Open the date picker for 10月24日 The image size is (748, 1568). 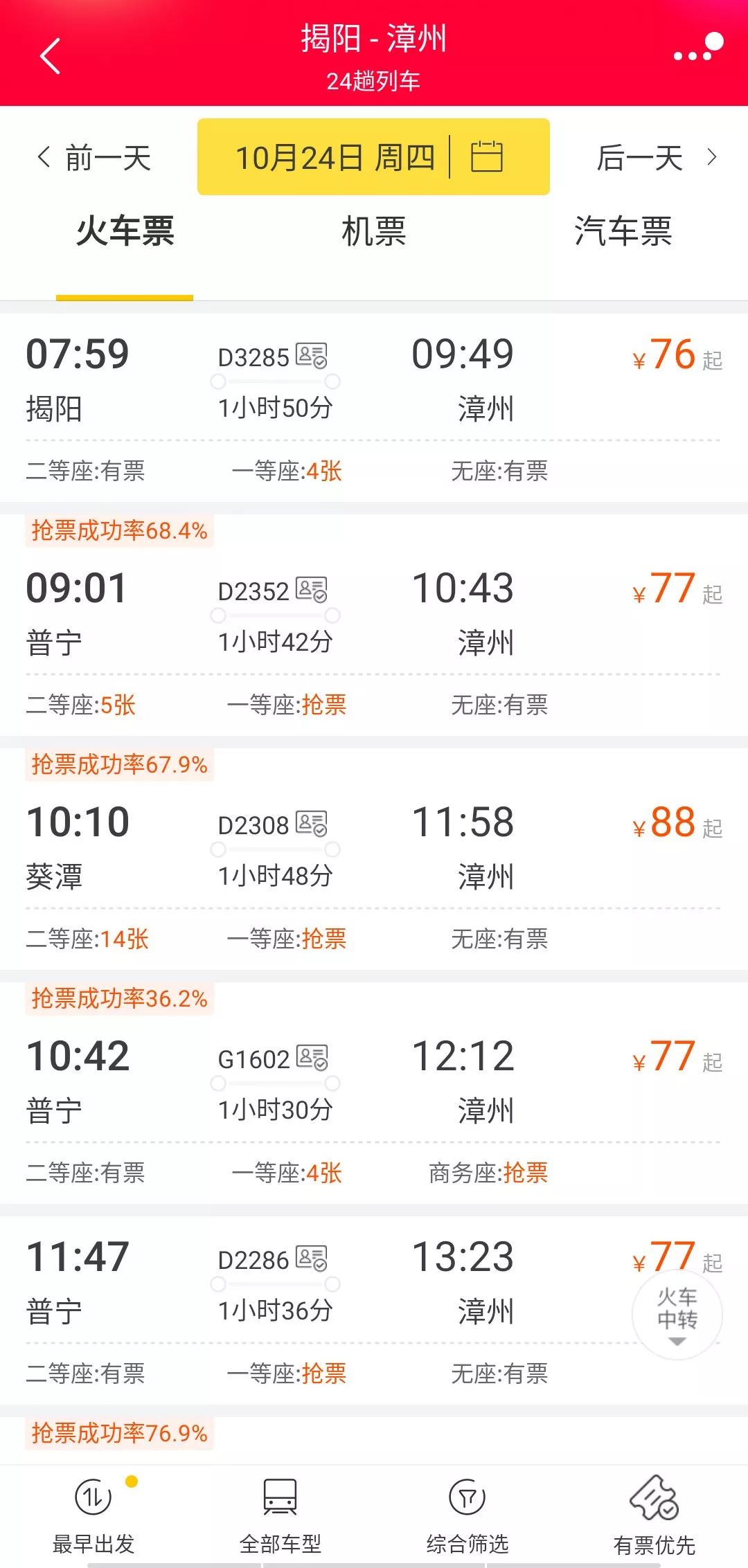pos(373,156)
